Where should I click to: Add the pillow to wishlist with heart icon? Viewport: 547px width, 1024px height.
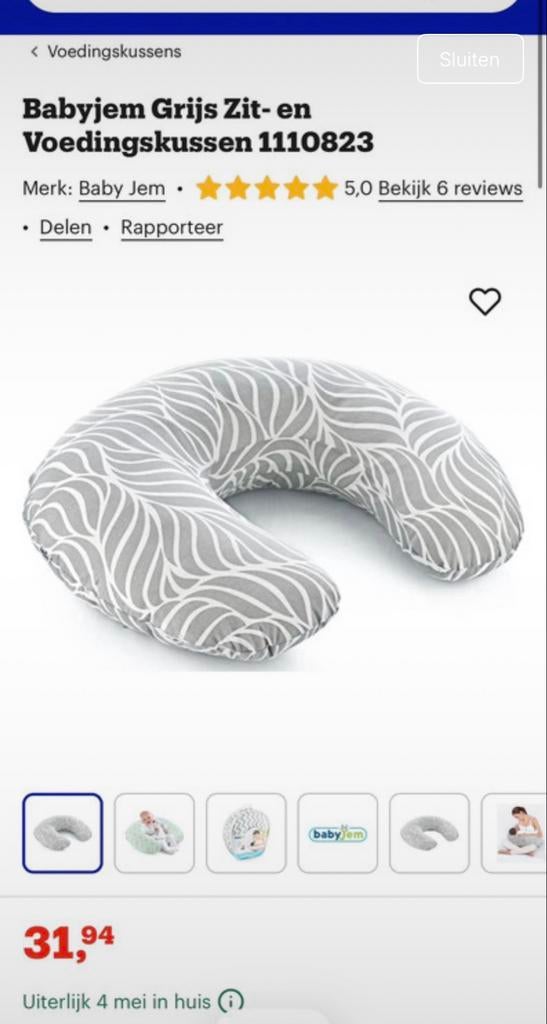pos(485,302)
